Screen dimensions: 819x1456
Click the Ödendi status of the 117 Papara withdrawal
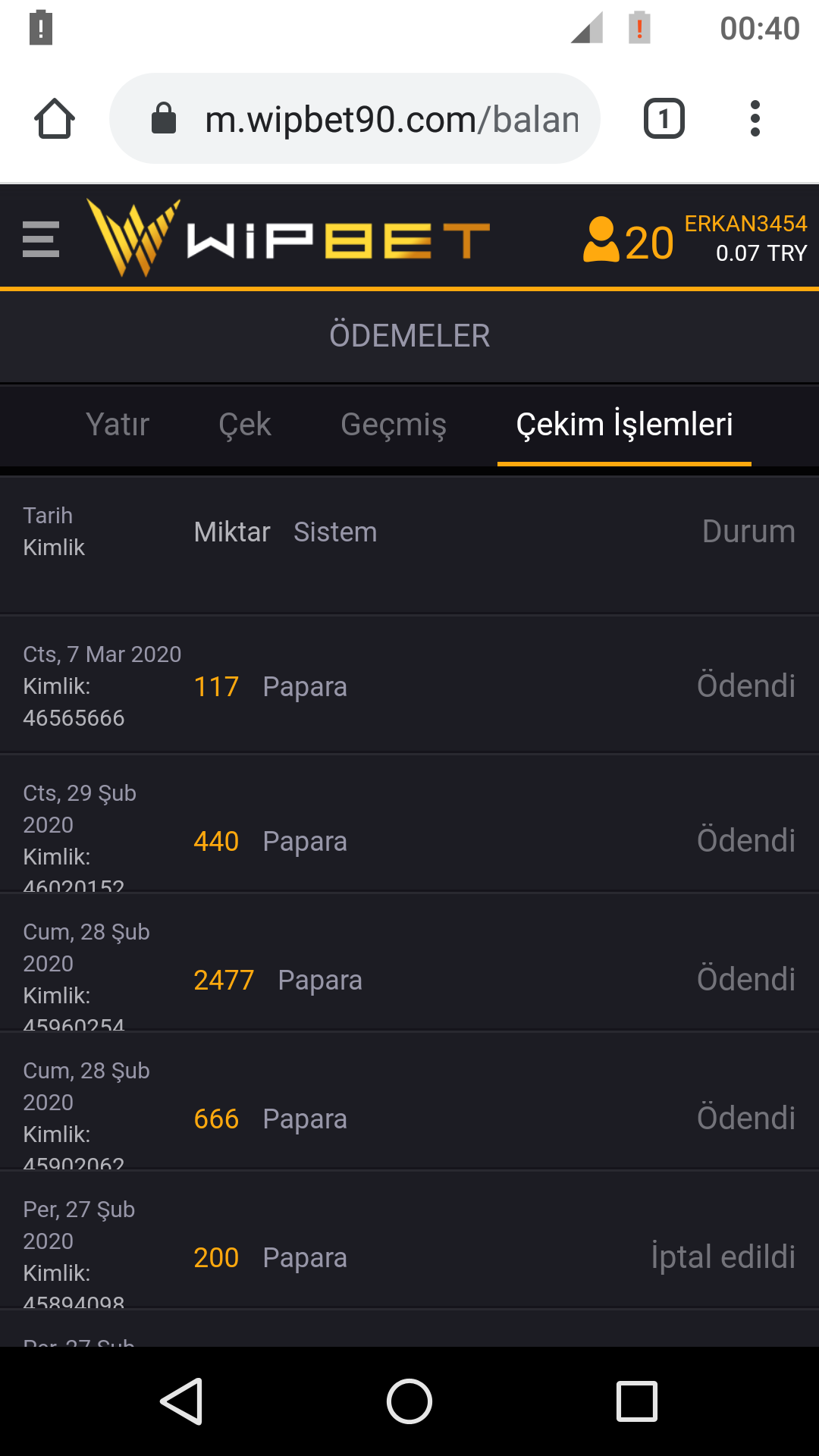point(746,686)
